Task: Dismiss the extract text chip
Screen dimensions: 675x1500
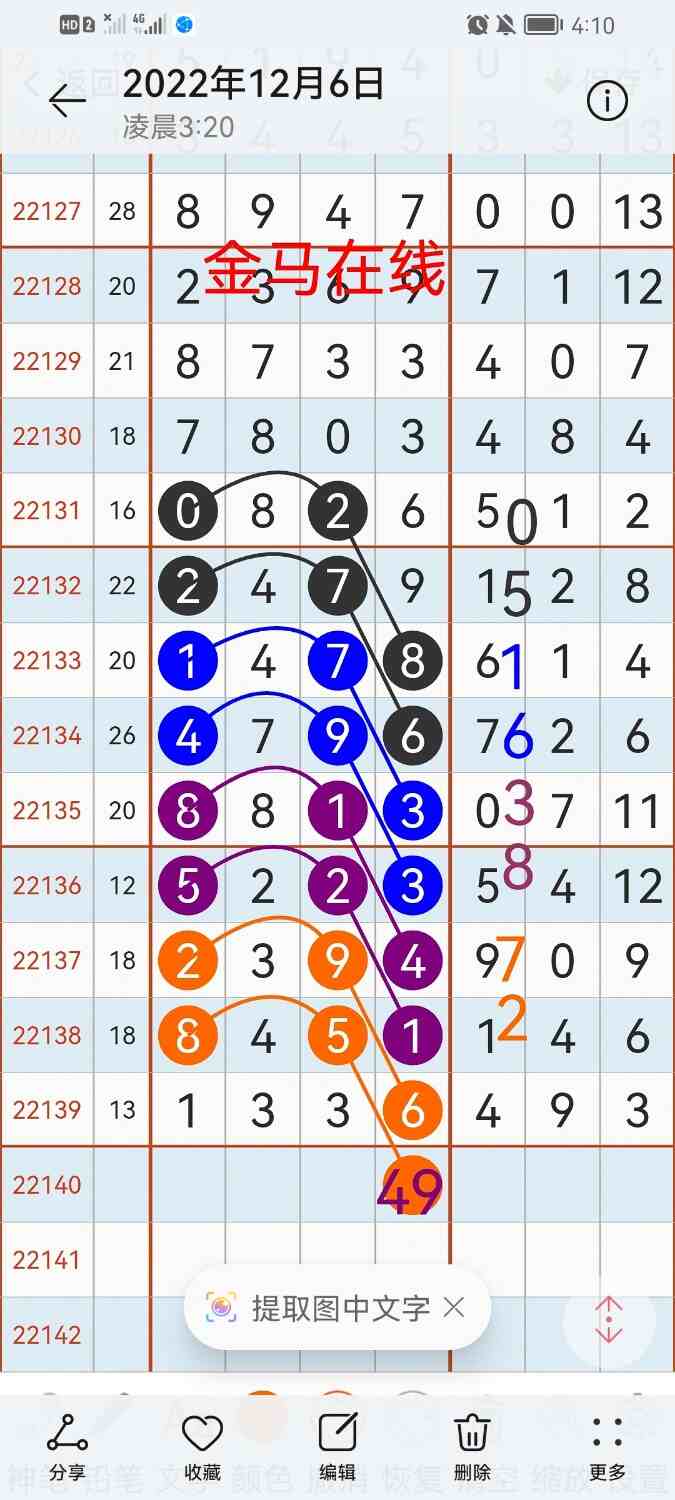Action: tap(454, 1307)
